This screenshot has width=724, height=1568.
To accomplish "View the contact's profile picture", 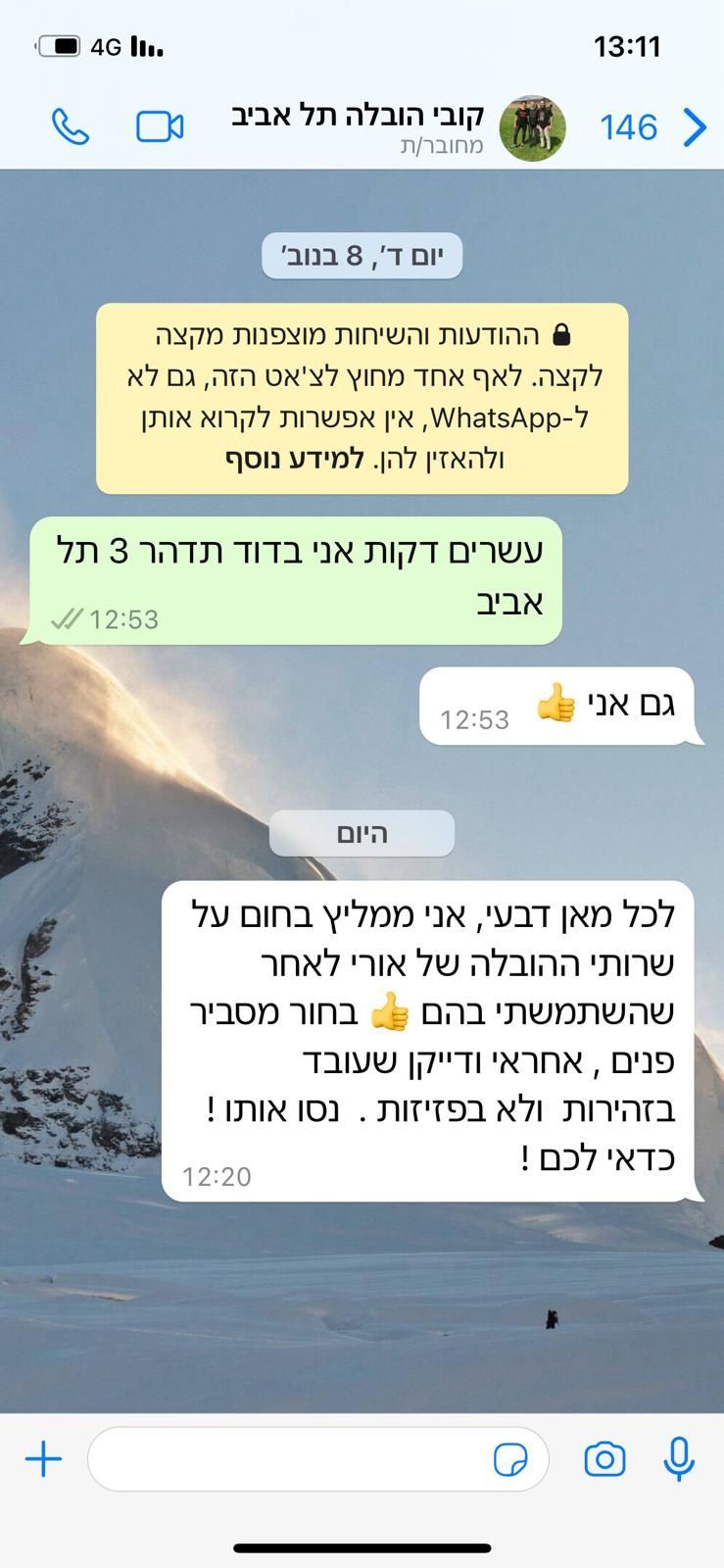I will 533,128.
